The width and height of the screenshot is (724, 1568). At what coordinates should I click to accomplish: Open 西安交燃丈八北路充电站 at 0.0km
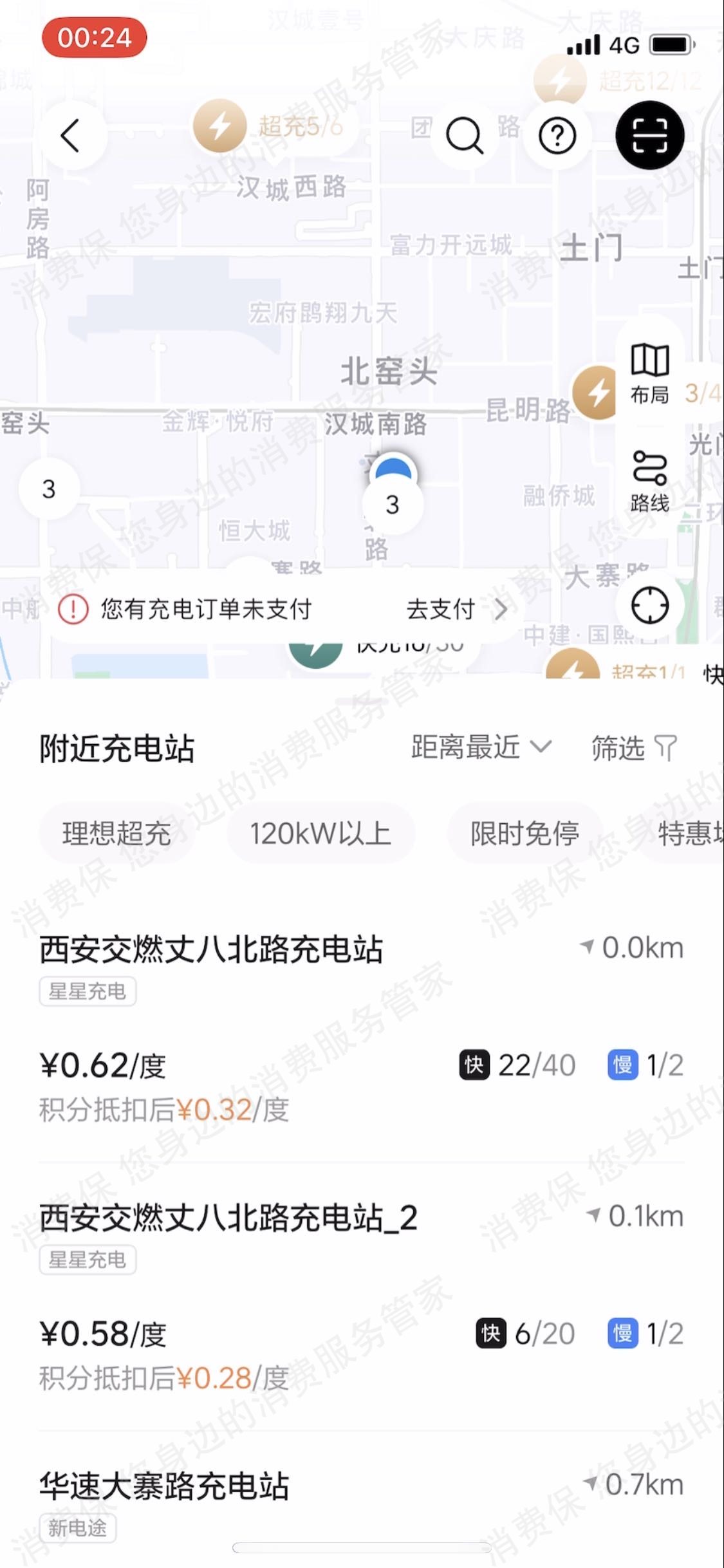coord(212,950)
